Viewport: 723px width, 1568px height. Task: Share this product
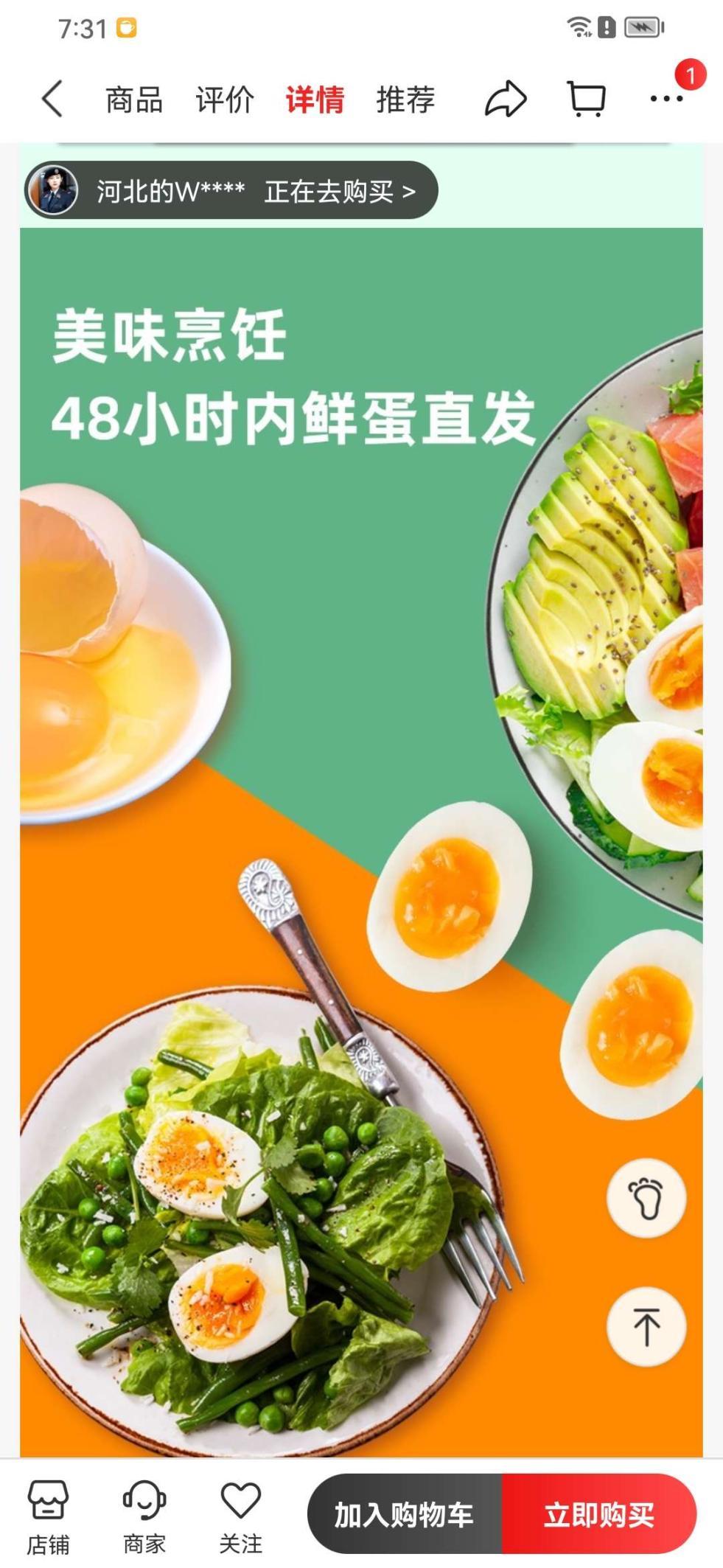tap(506, 99)
